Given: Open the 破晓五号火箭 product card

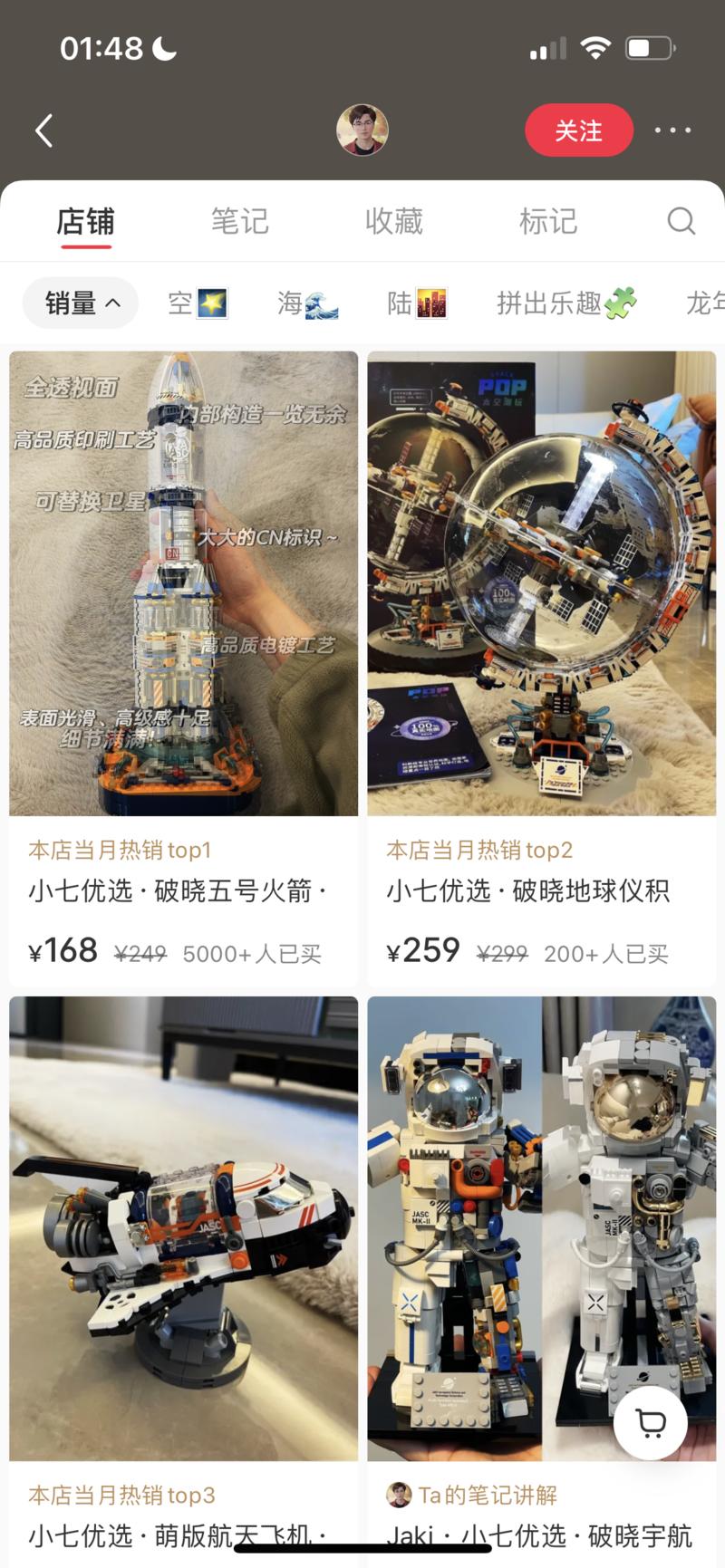Looking at the screenshot, I should pos(183,634).
